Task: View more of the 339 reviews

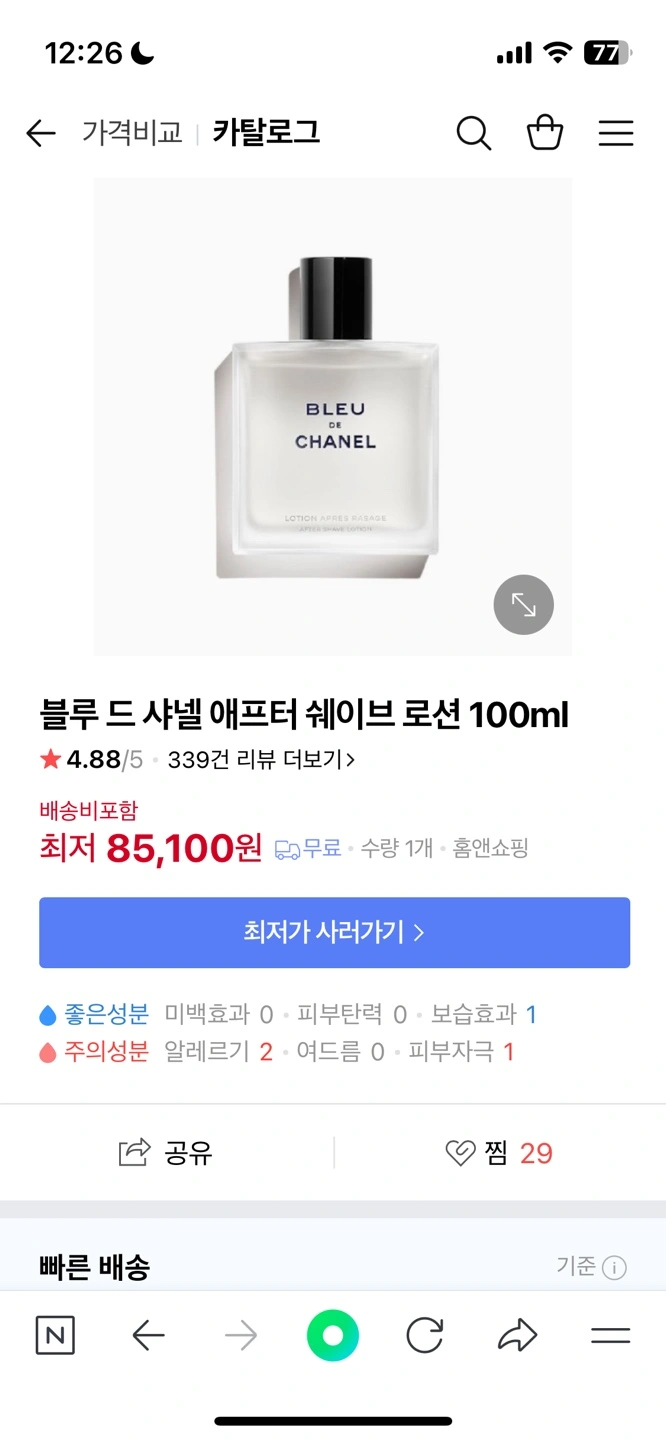Action: [261, 760]
